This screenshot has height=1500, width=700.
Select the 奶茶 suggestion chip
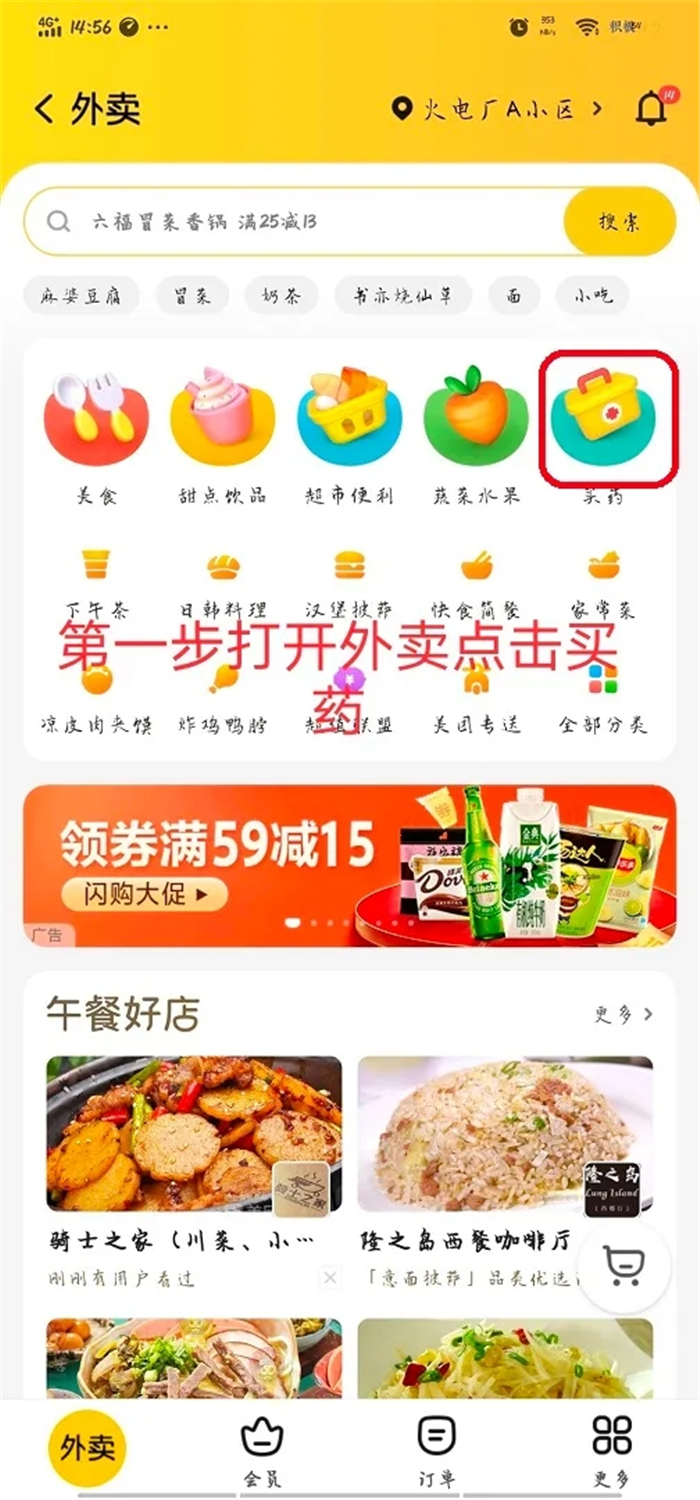point(281,295)
